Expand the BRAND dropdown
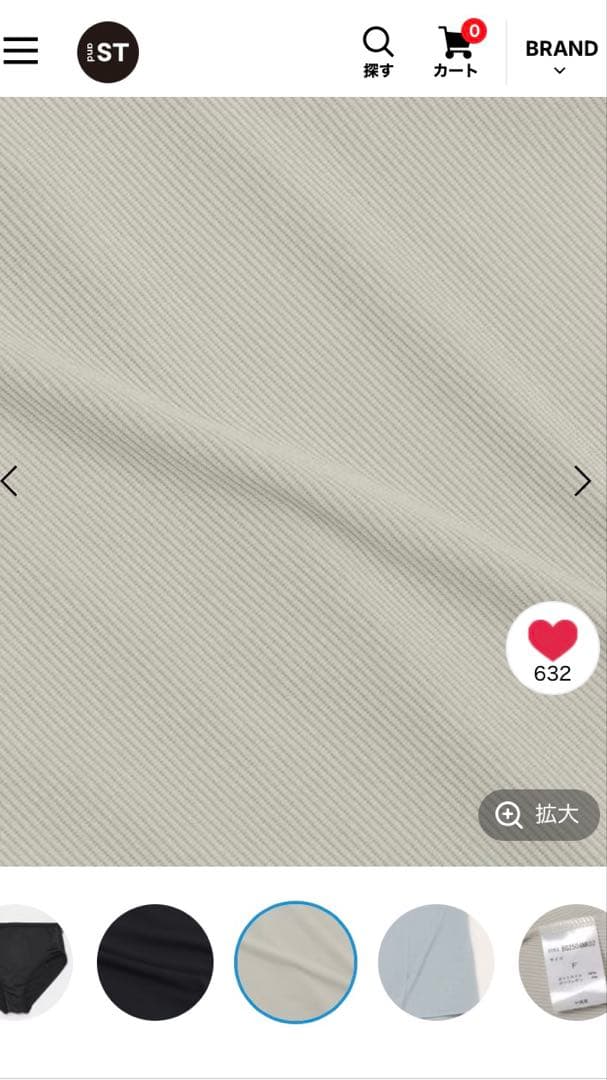This screenshot has height=1080, width=607. coord(561,56)
